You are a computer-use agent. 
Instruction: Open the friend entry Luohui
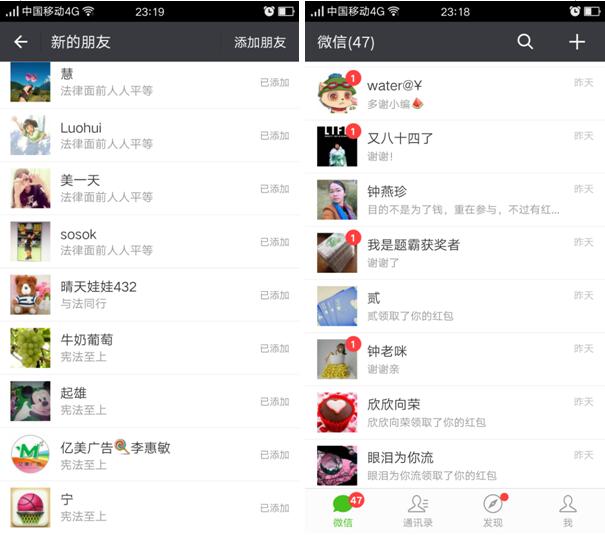click(x=150, y=136)
